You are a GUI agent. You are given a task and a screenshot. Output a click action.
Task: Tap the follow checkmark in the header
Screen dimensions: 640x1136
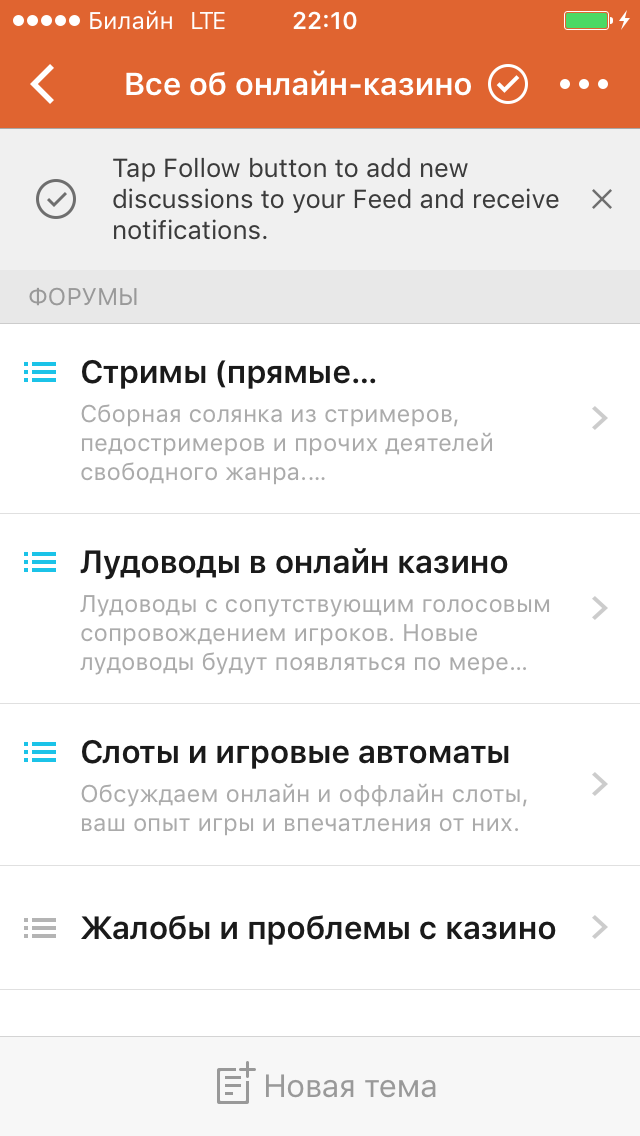(507, 84)
